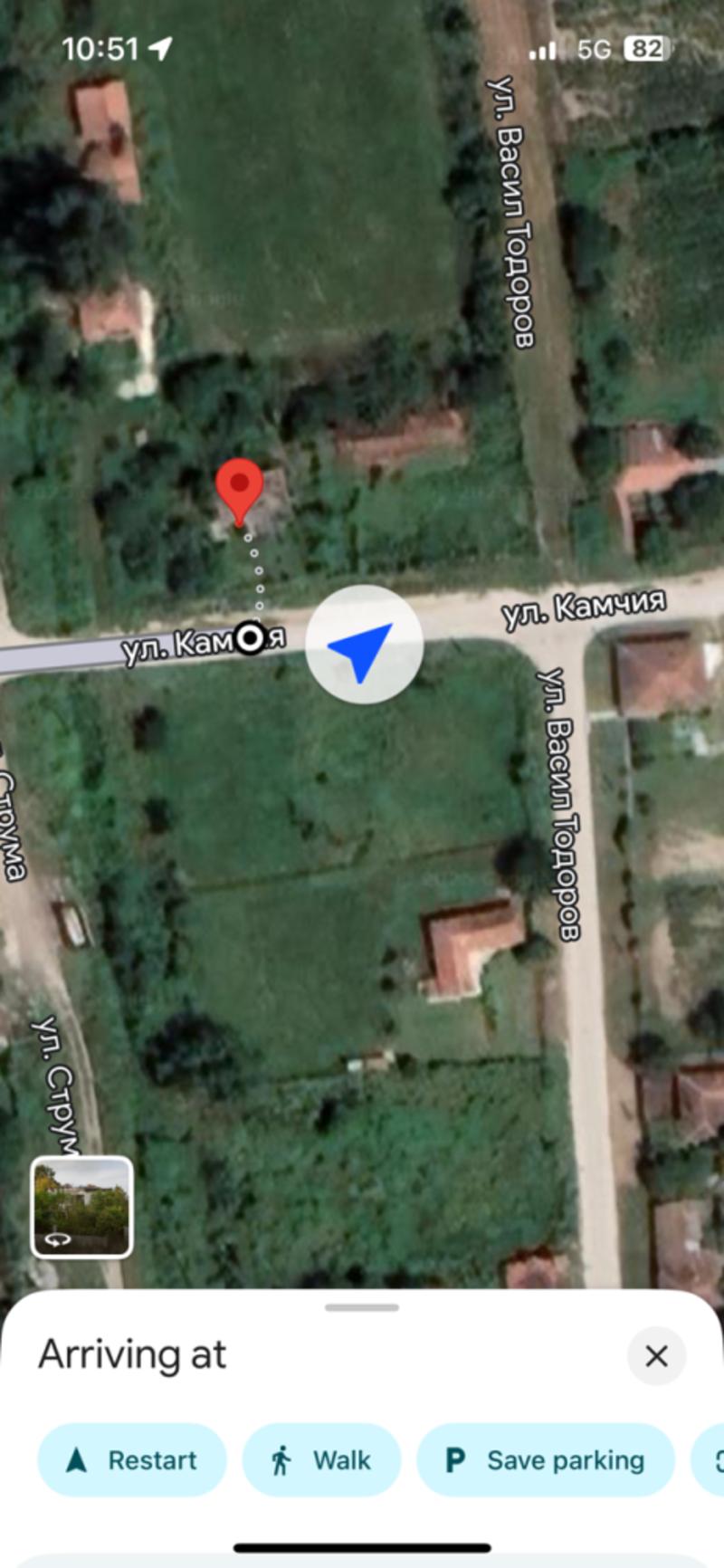
Task: Select the Walk chip
Action: (x=321, y=1459)
